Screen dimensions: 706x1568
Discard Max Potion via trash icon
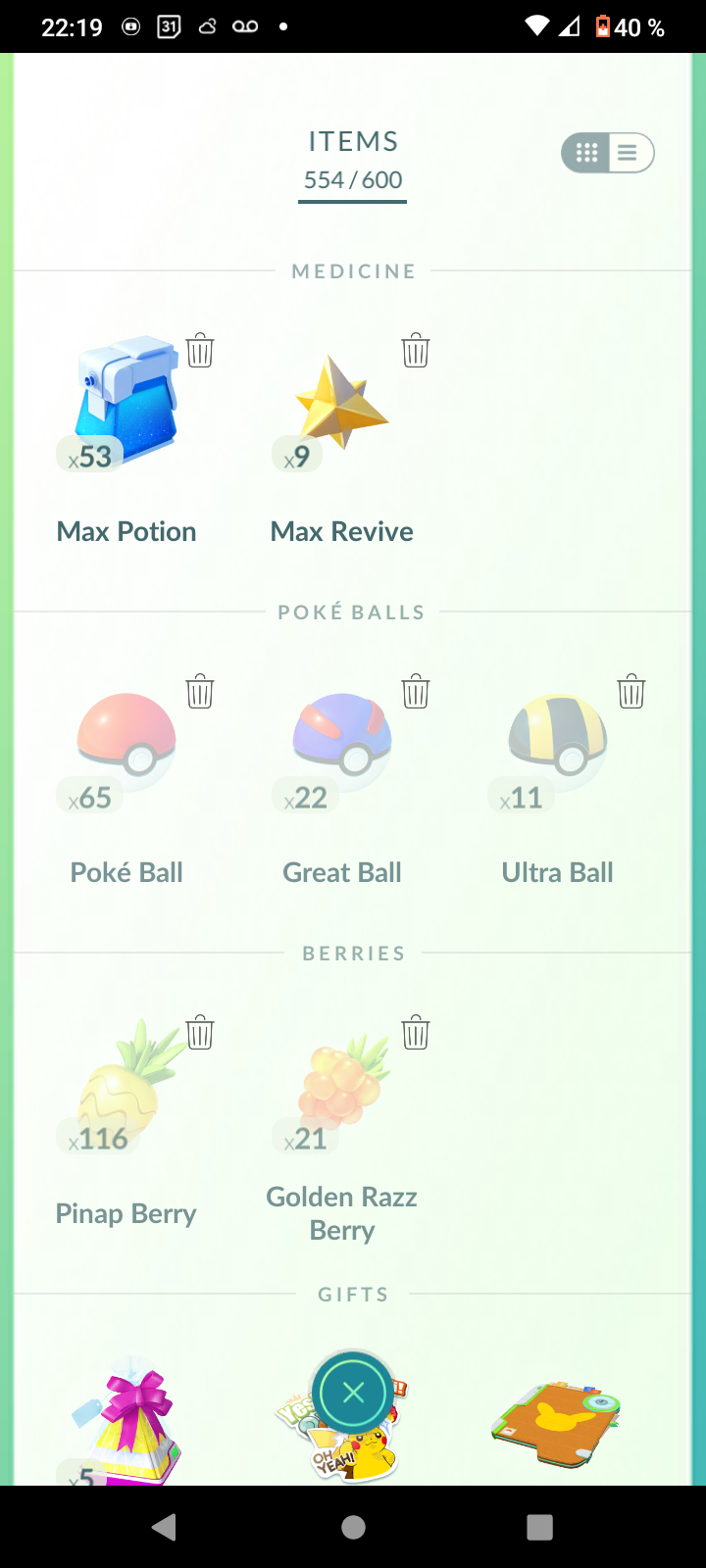click(200, 350)
